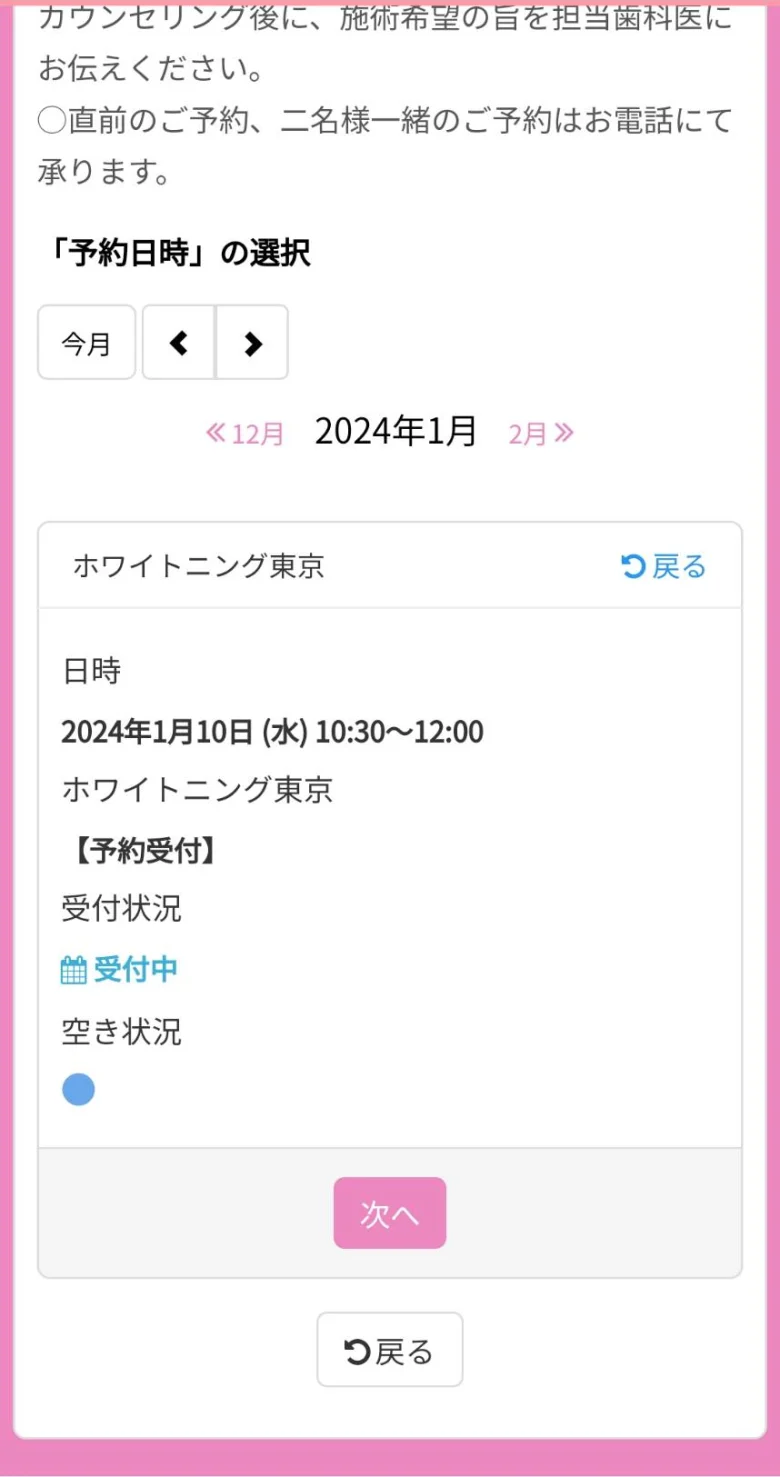Open the 12月 link
The height and width of the screenshot is (1477, 780).
click(246, 434)
